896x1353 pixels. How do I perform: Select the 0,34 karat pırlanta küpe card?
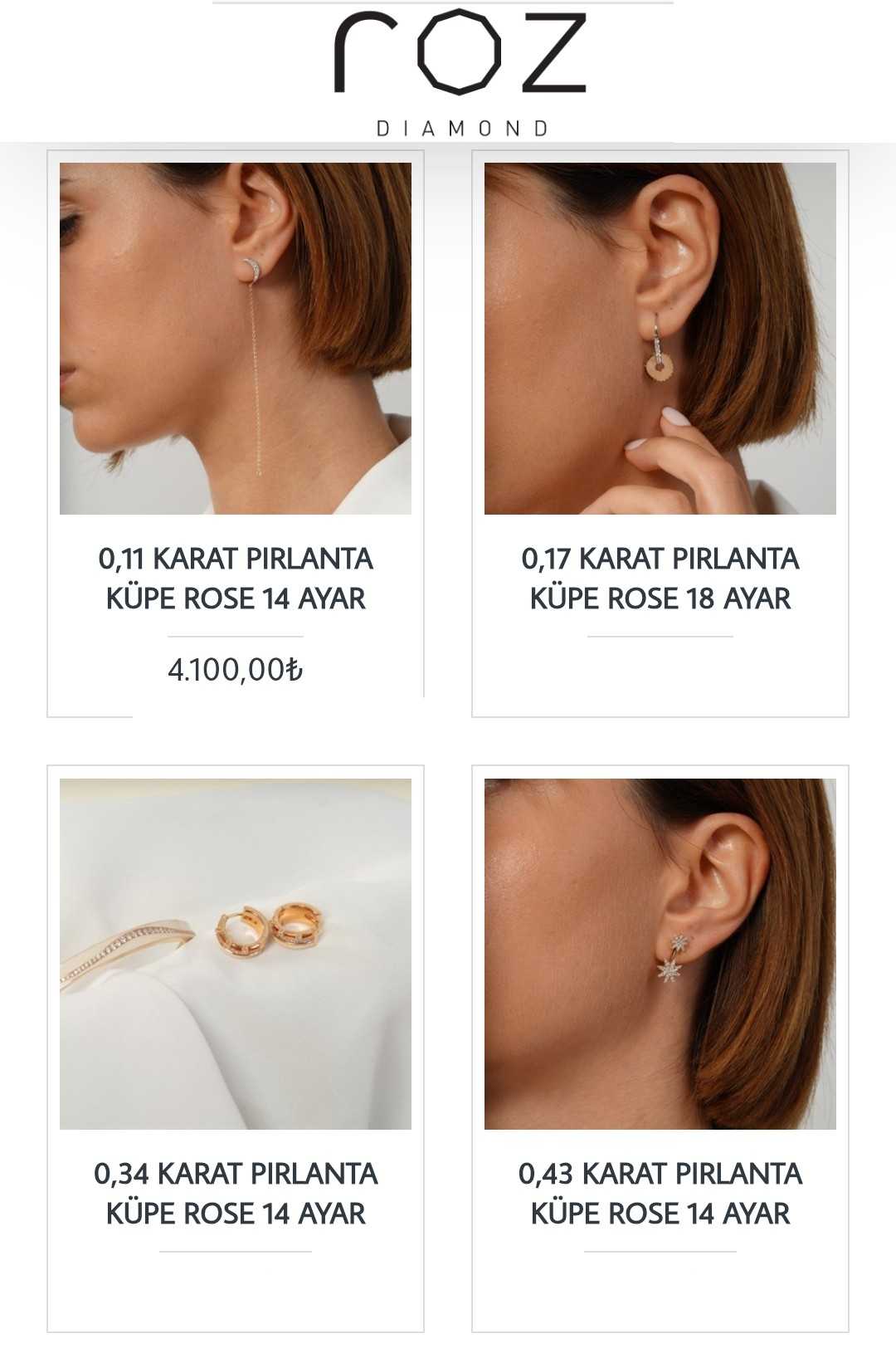click(236, 1194)
